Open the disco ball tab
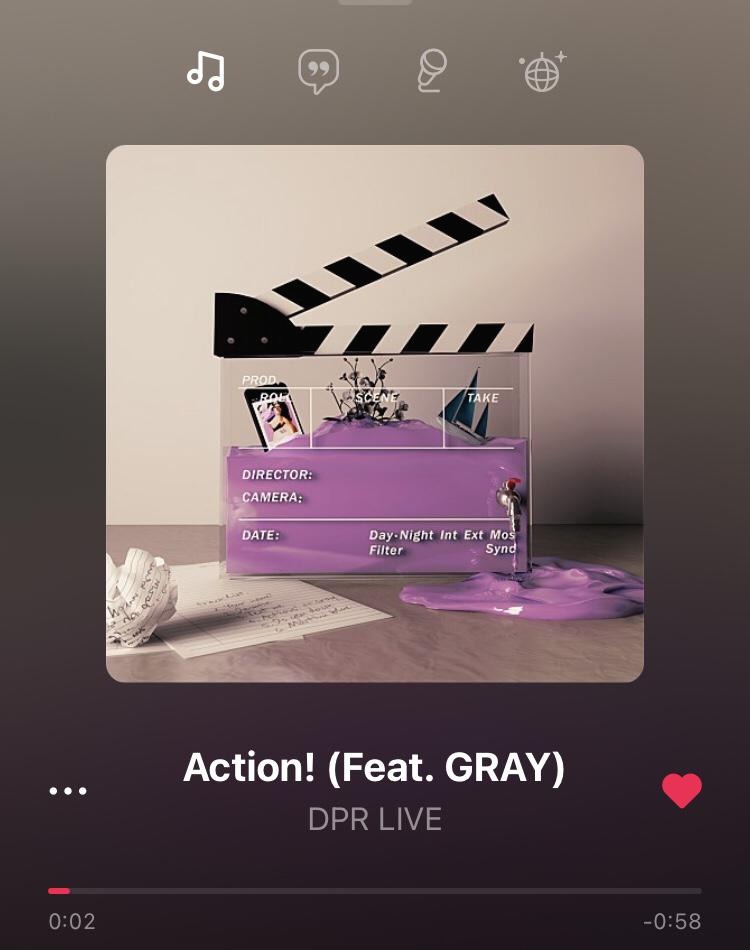750x950 pixels. click(x=542, y=72)
